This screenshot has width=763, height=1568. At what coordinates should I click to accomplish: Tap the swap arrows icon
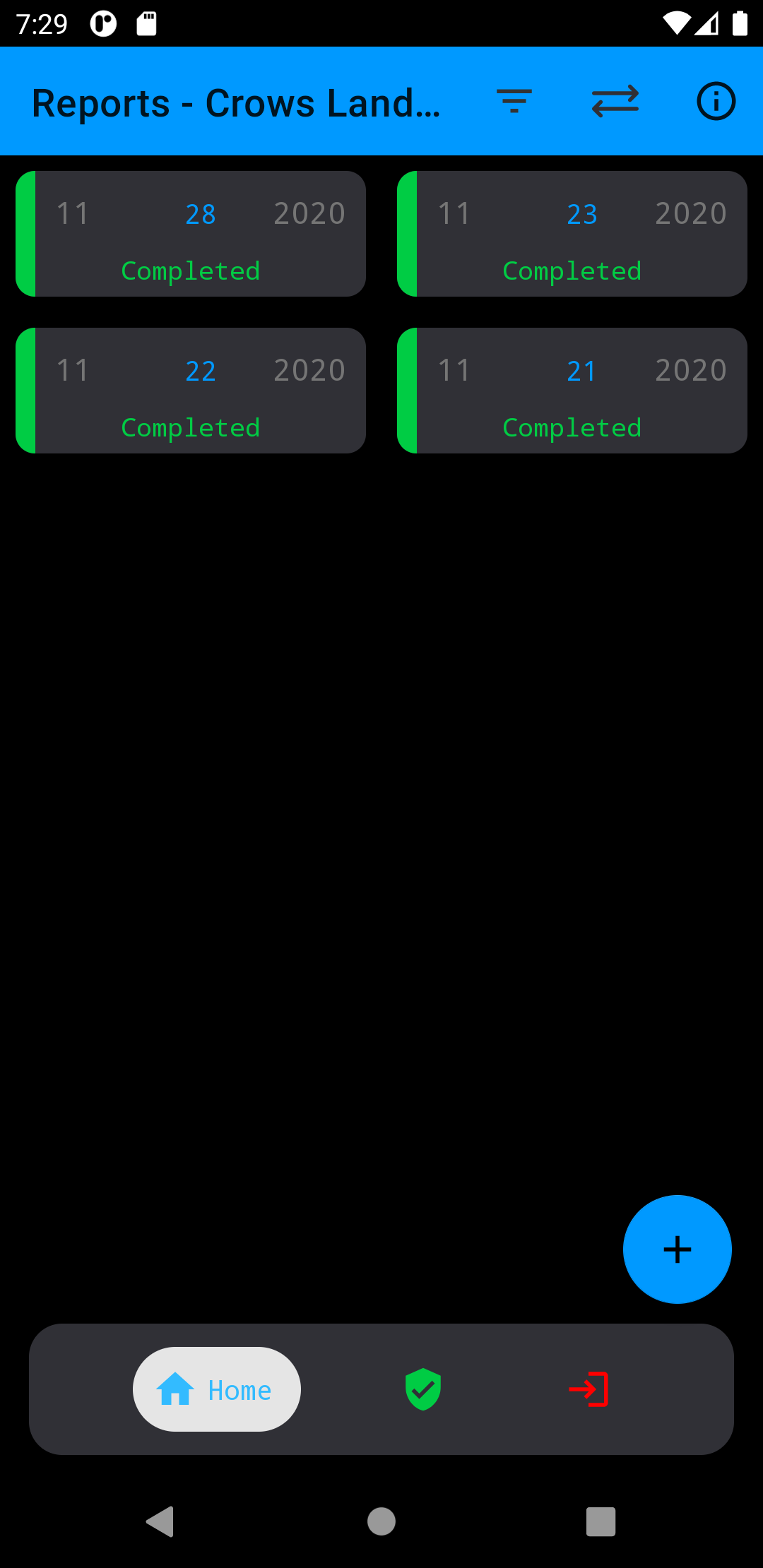click(x=615, y=102)
